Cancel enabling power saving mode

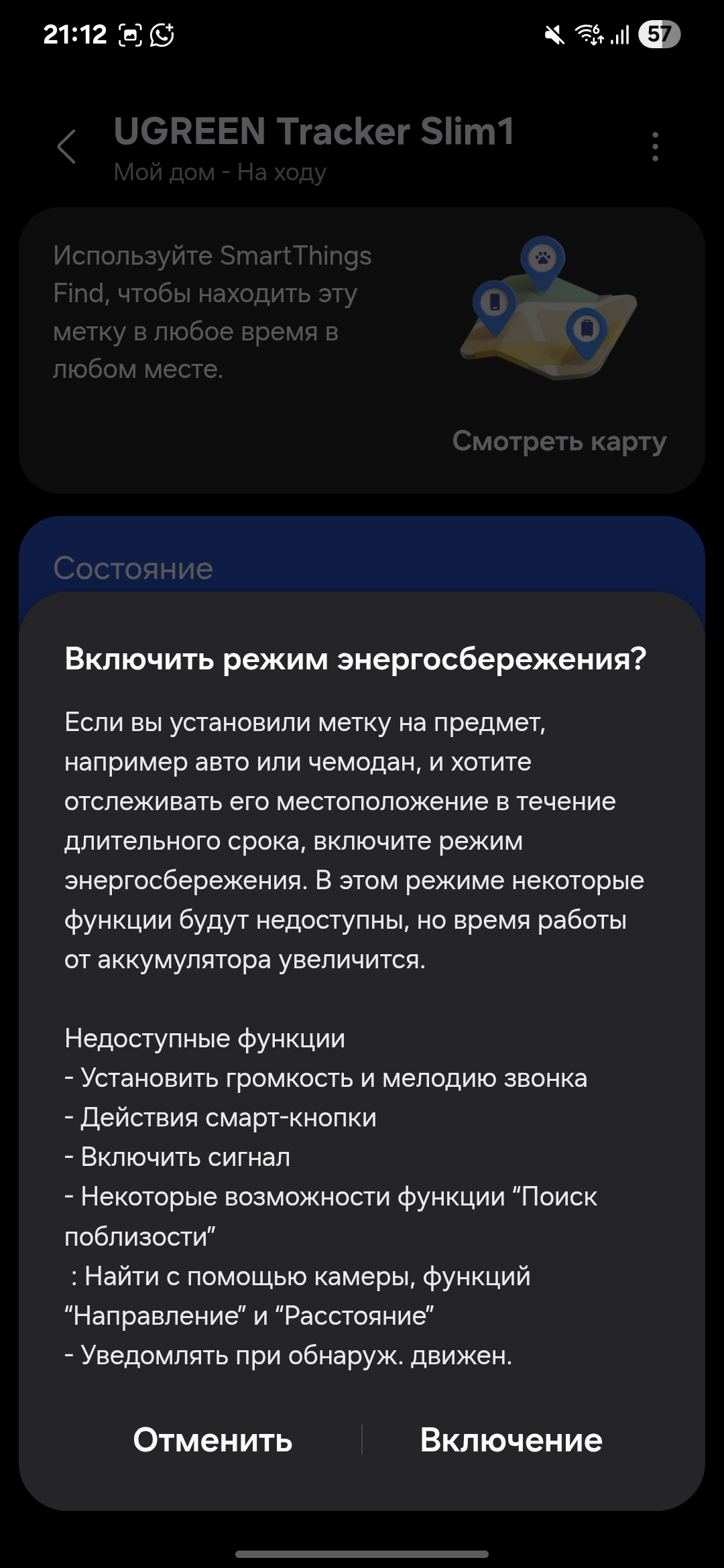click(x=213, y=1439)
